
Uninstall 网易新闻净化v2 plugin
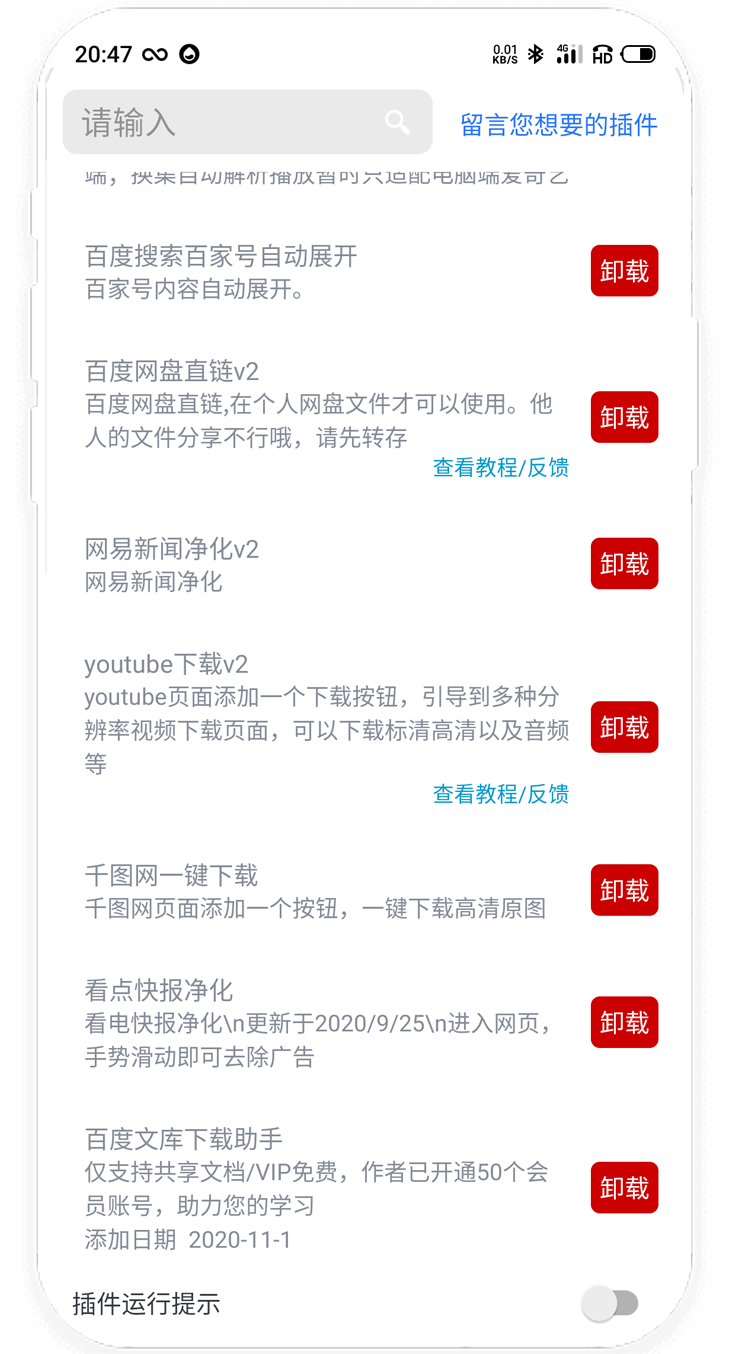click(624, 564)
